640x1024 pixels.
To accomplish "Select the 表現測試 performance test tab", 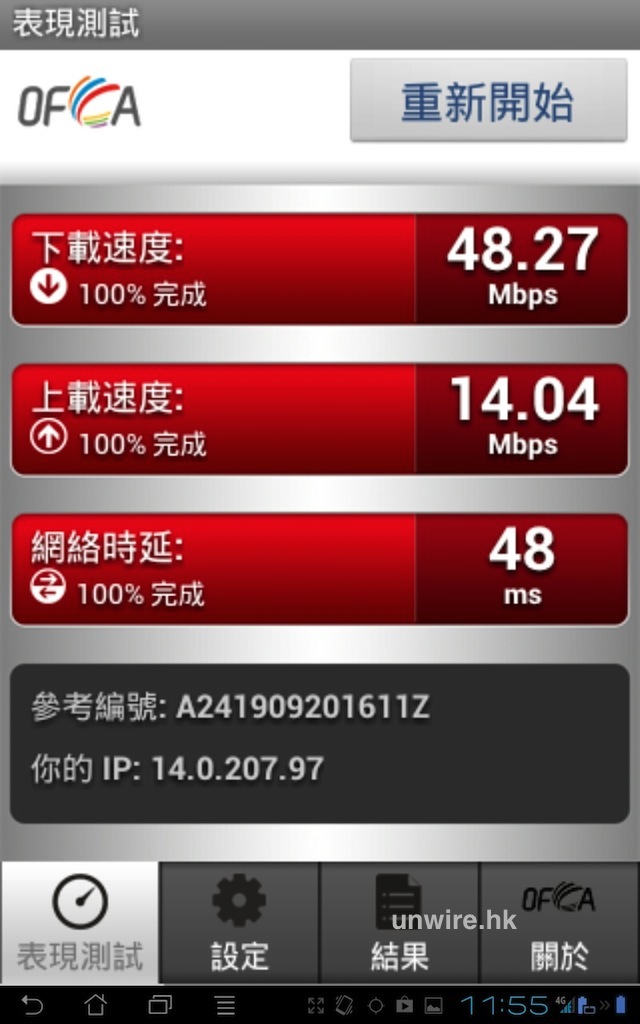I will [80, 923].
